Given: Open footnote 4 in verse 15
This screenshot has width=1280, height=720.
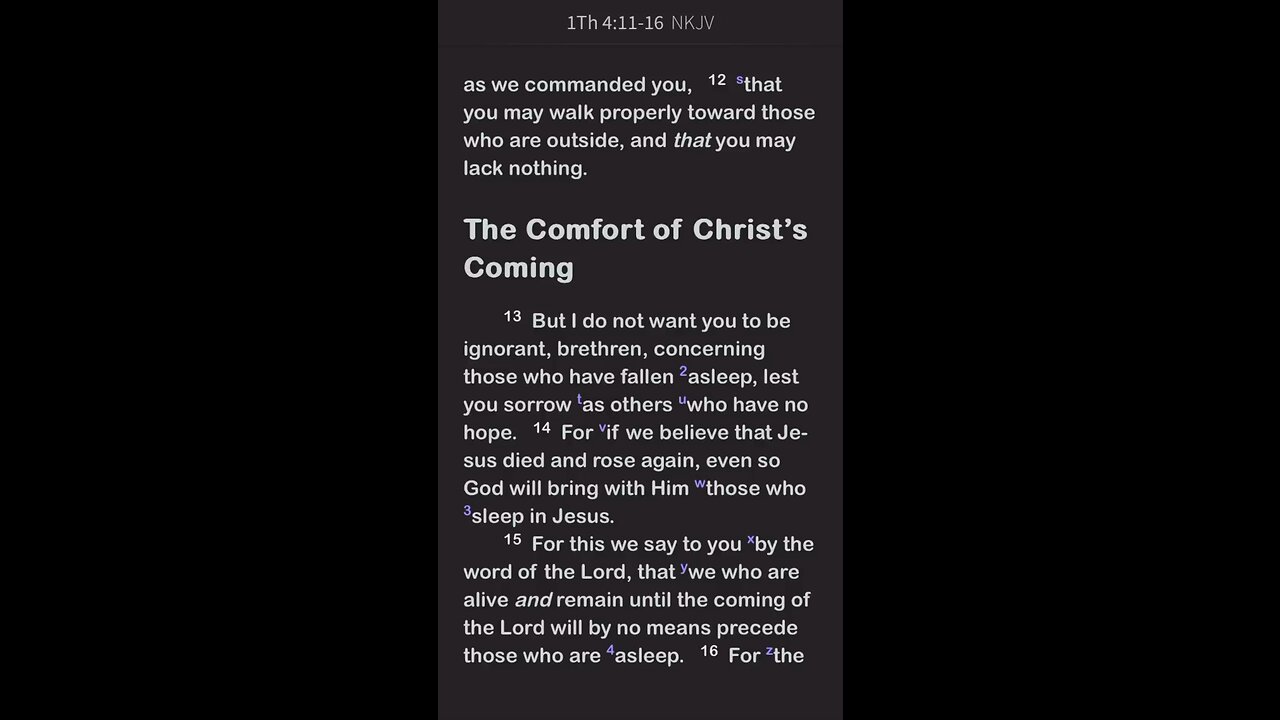Looking at the screenshot, I should (x=610, y=652).
